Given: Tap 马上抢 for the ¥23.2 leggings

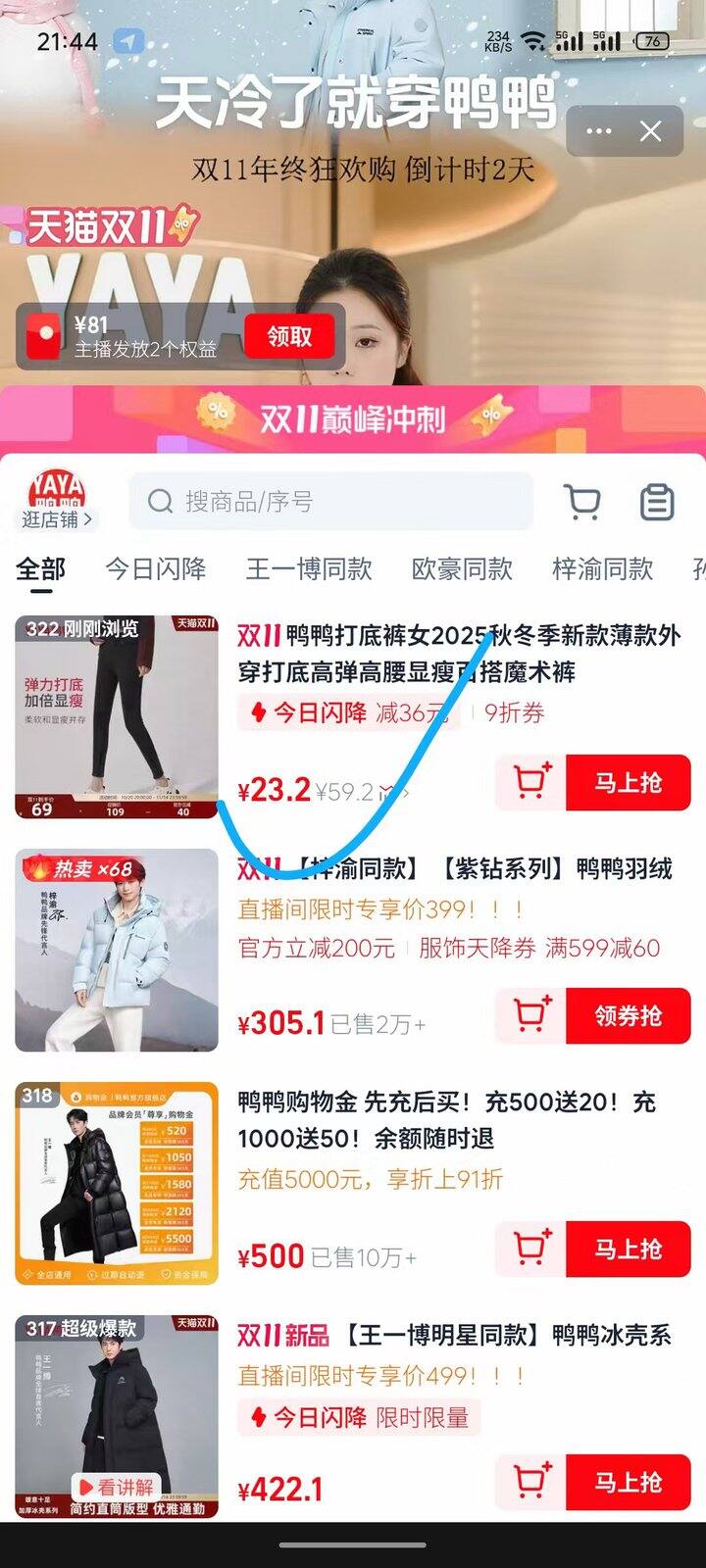Looking at the screenshot, I should pyautogui.click(x=628, y=783).
